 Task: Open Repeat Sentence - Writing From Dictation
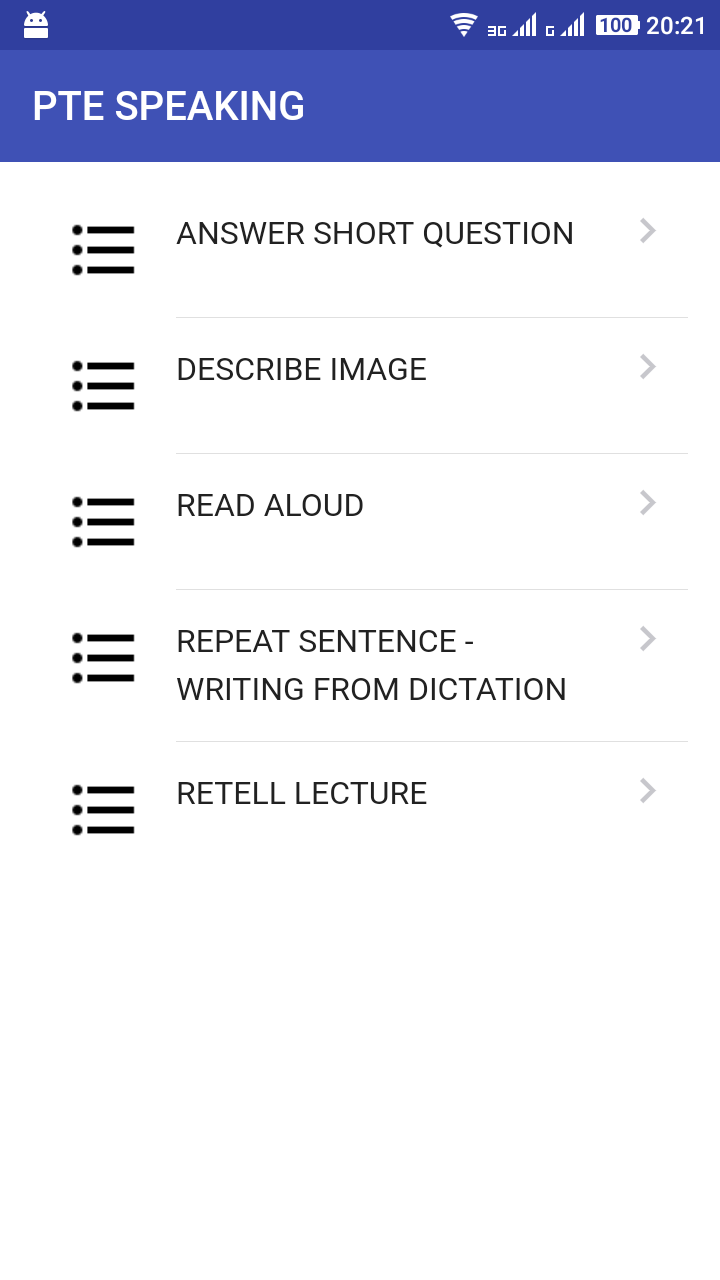click(371, 665)
